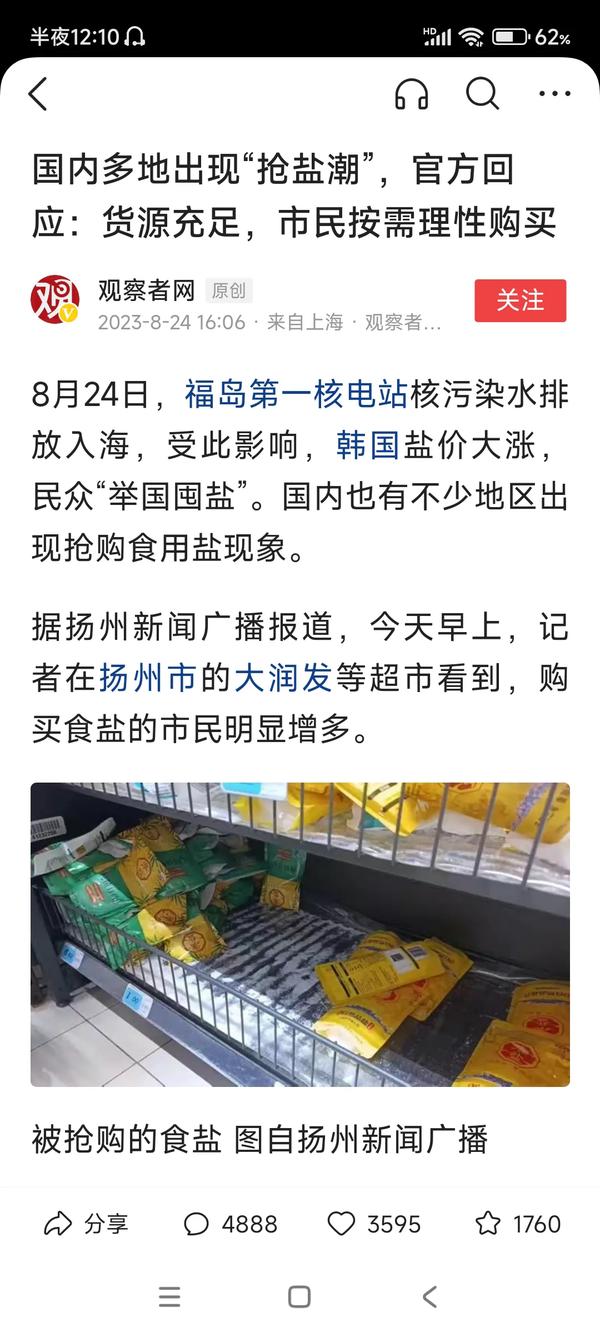Open the three-dot overflow menu
Screen dimensions: 600x1333
(x=554, y=95)
